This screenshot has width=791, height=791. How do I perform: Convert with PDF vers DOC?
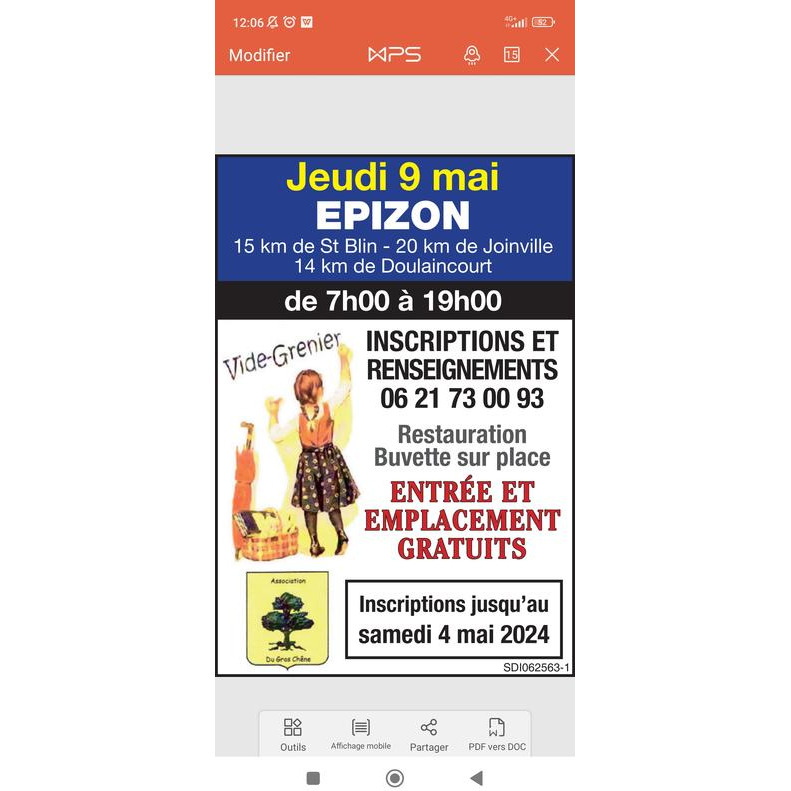click(497, 734)
